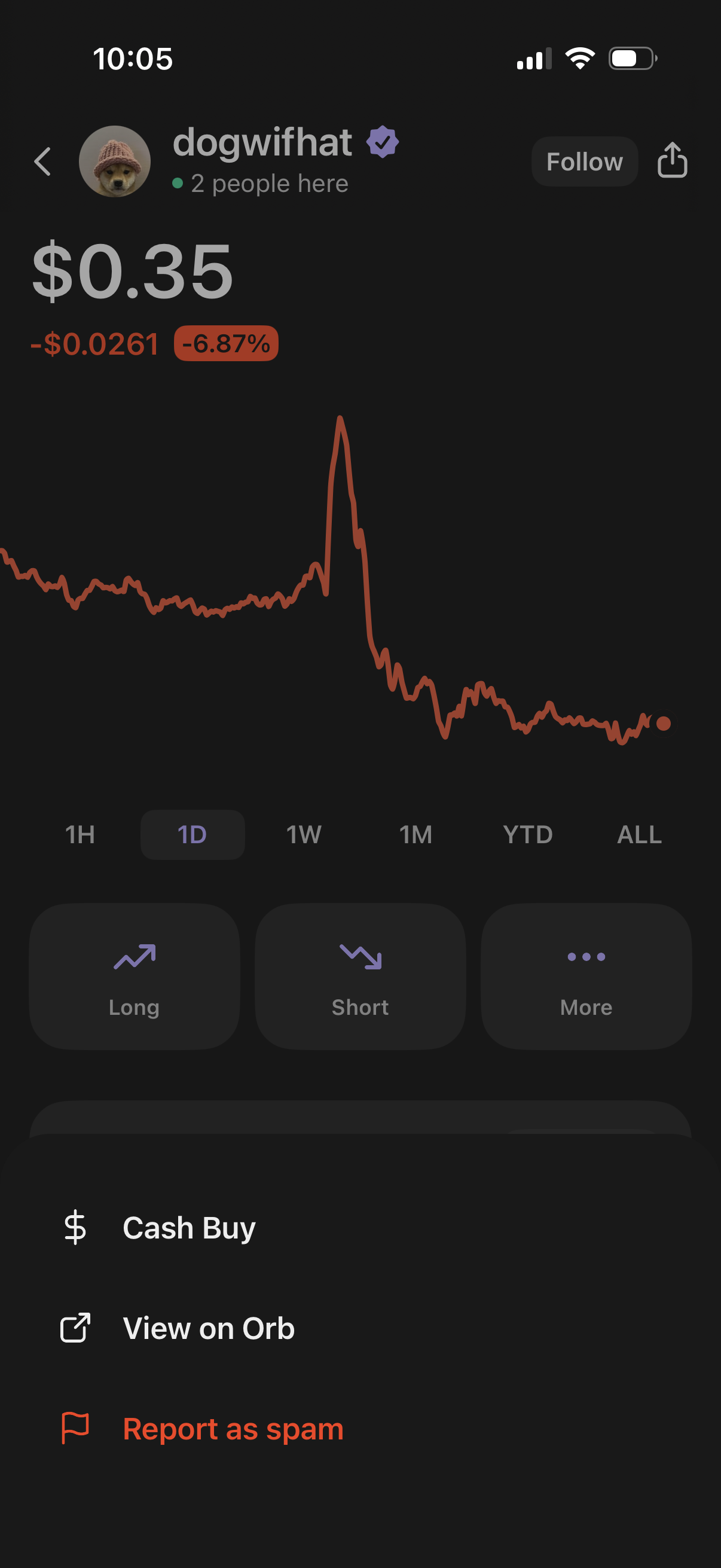Image resolution: width=721 pixels, height=1568 pixels.
Task: Tap the verified badge next to dogwifhat
Action: pos(383,141)
